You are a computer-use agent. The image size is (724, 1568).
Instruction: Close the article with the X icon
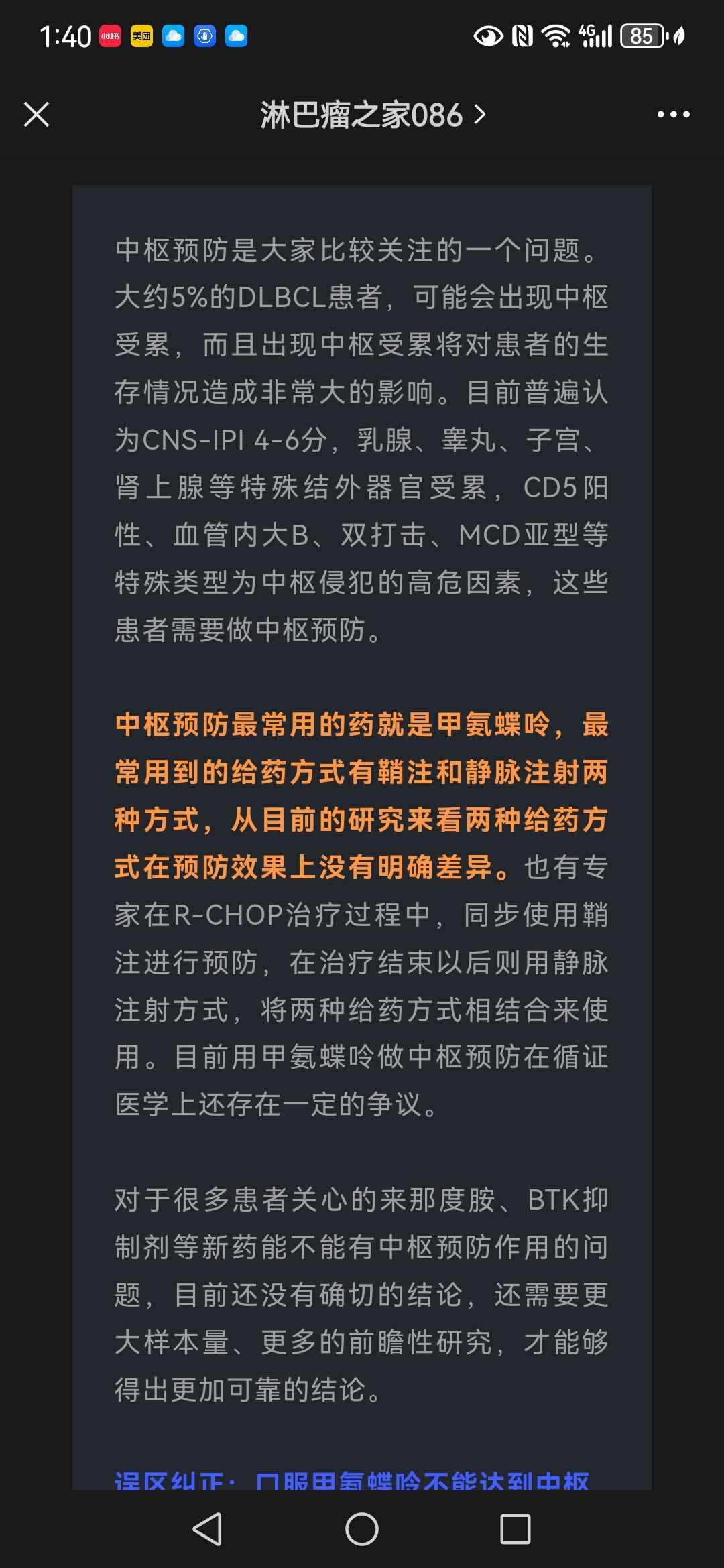pyautogui.click(x=36, y=114)
